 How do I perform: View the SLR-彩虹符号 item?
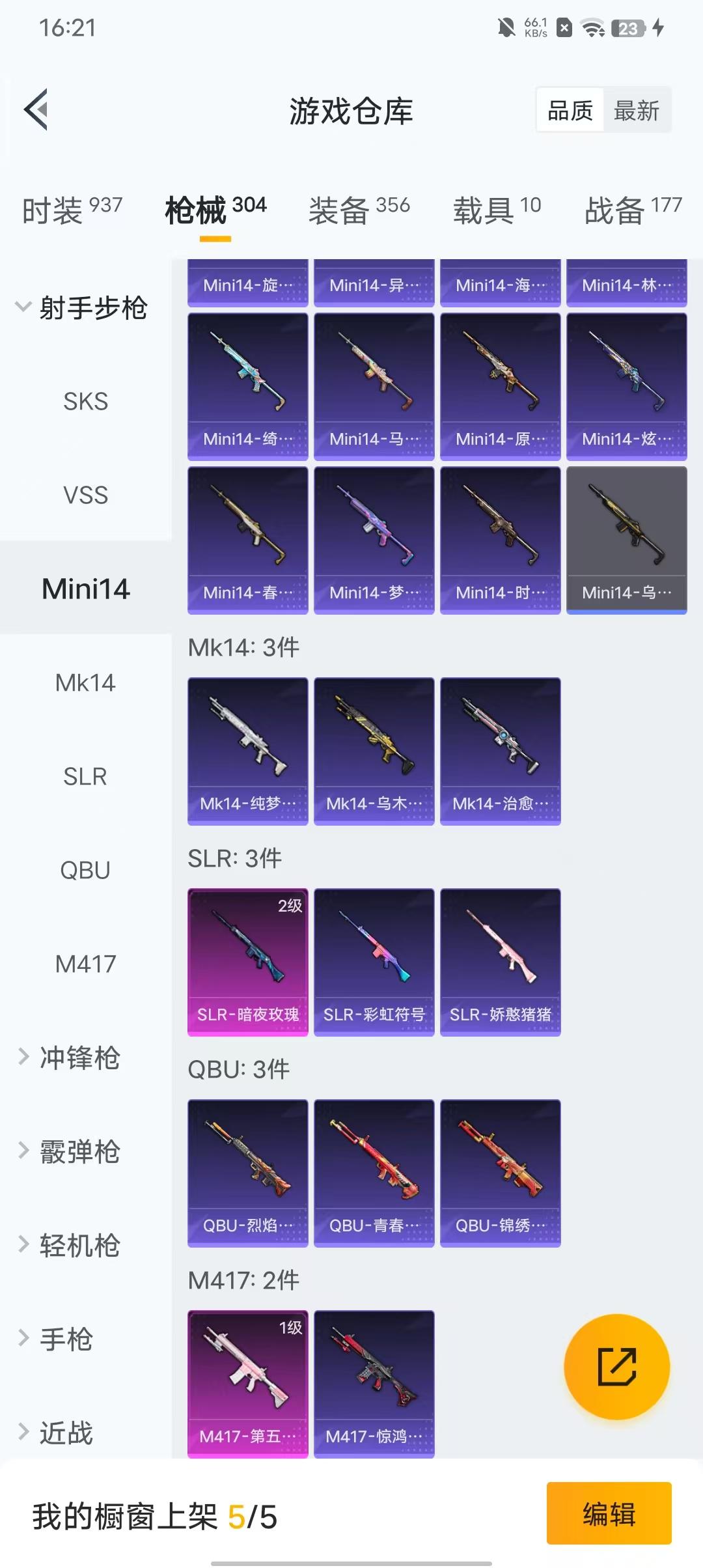[374, 961]
